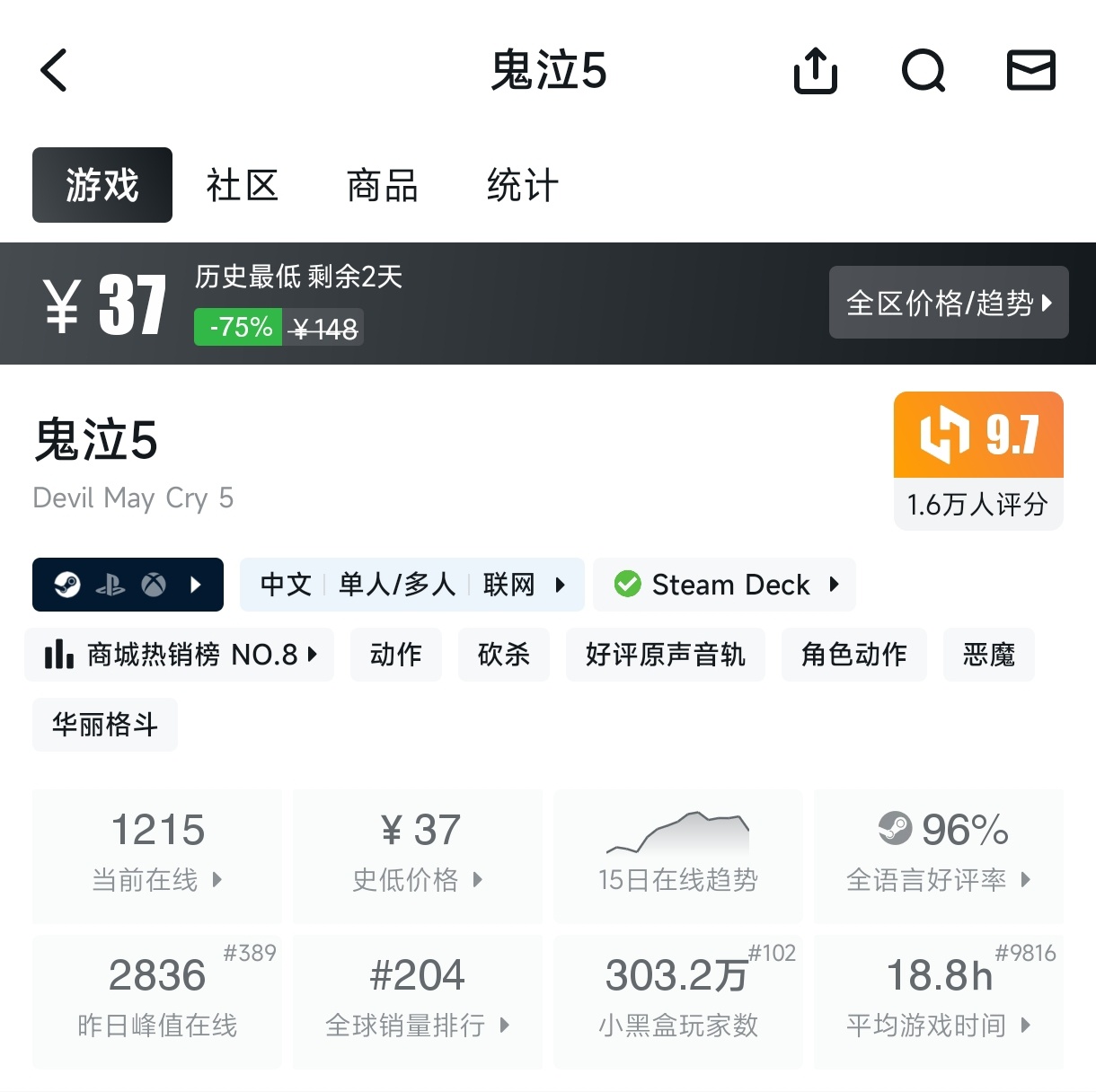Select the 好评原声音轨 tag
Screen dimensions: 1096x1092
[x=665, y=655]
